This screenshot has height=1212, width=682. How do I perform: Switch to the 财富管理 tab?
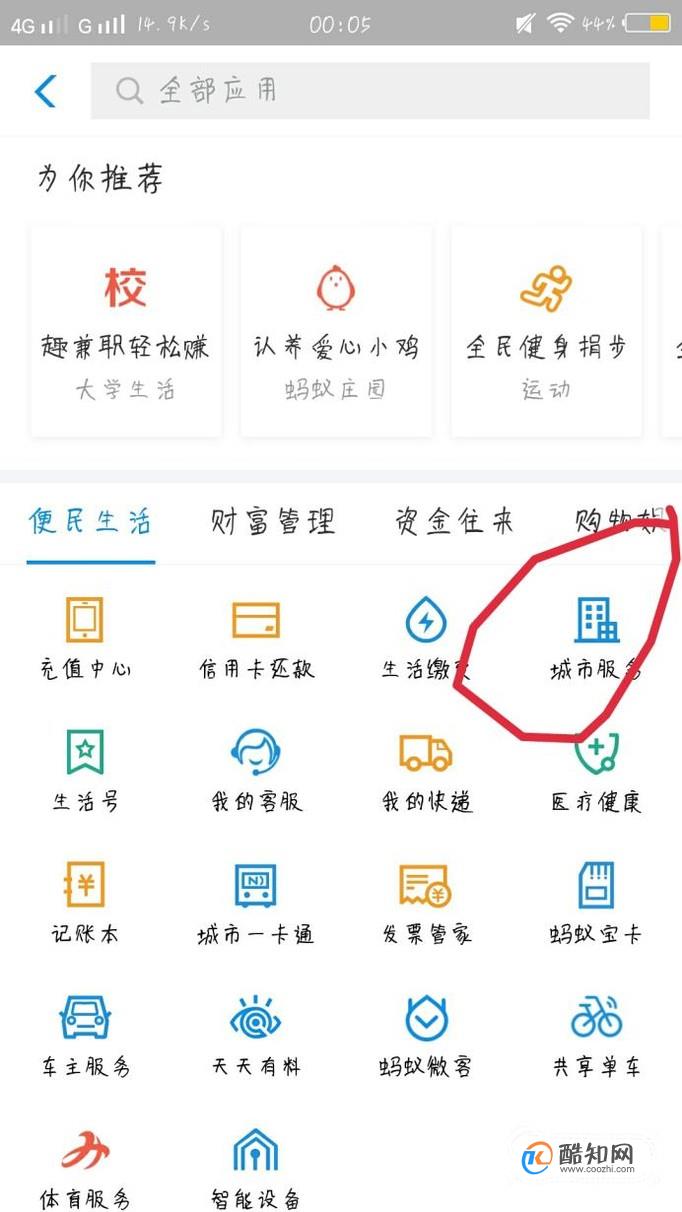pyautogui.click(x=272, y=521)
